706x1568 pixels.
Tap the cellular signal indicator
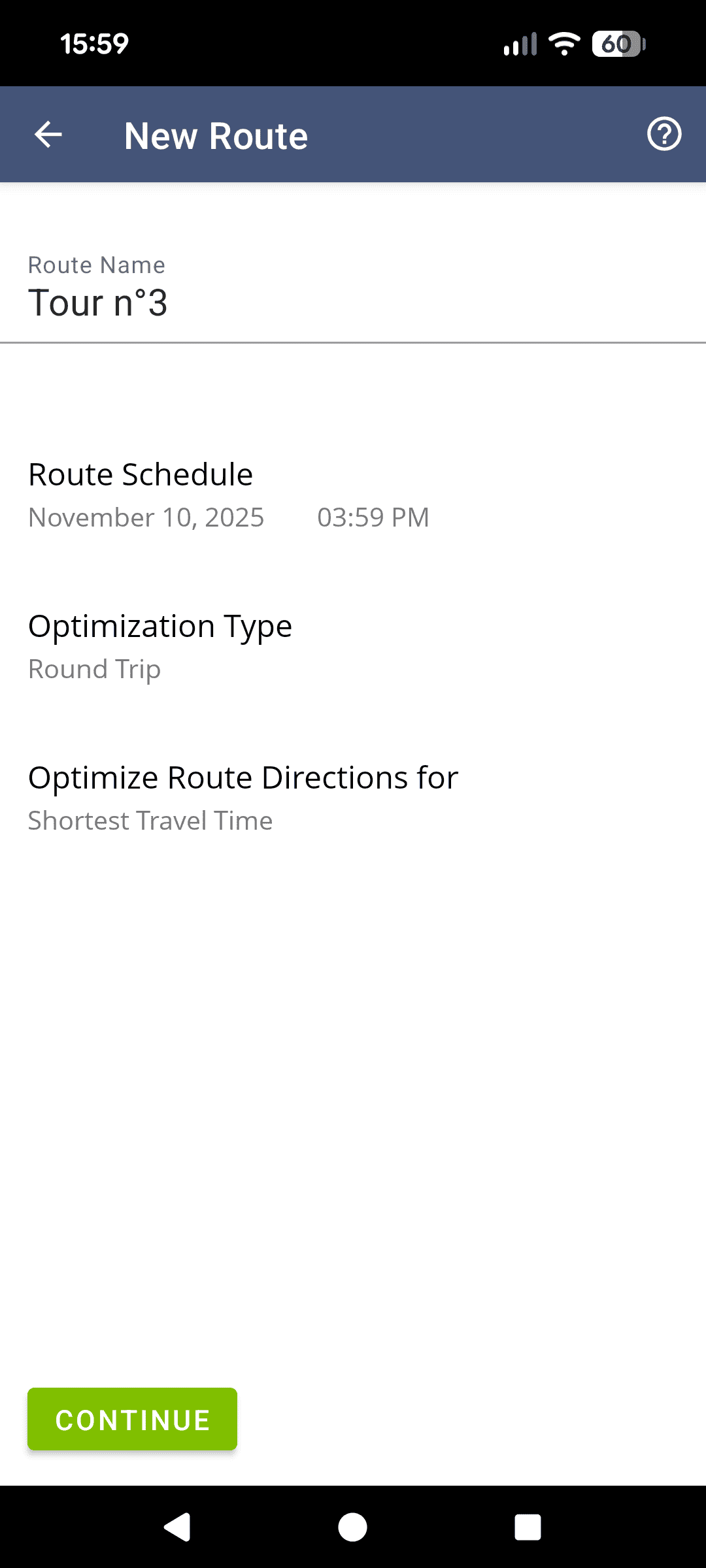coord(520,43)
